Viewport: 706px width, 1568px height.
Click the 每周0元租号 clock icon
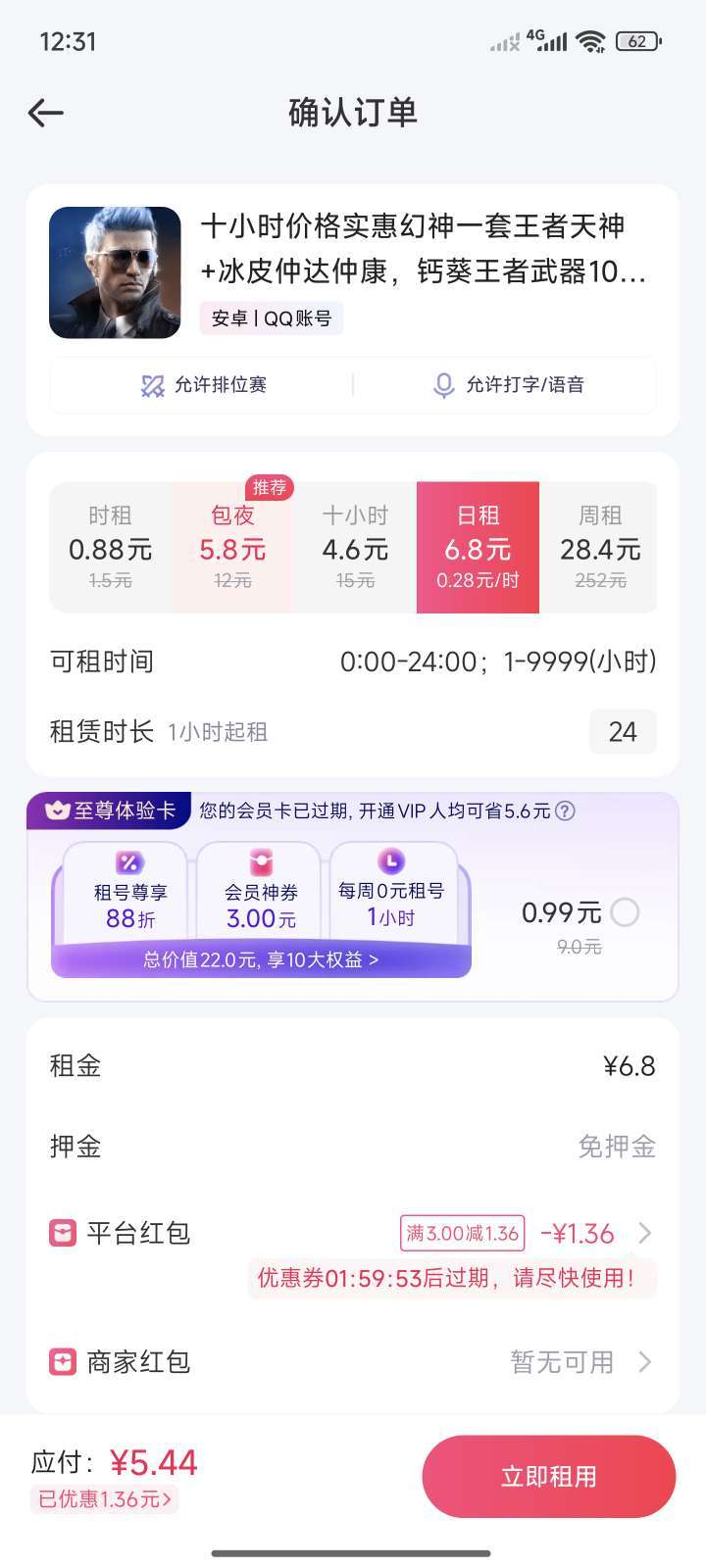pos(393,863)
